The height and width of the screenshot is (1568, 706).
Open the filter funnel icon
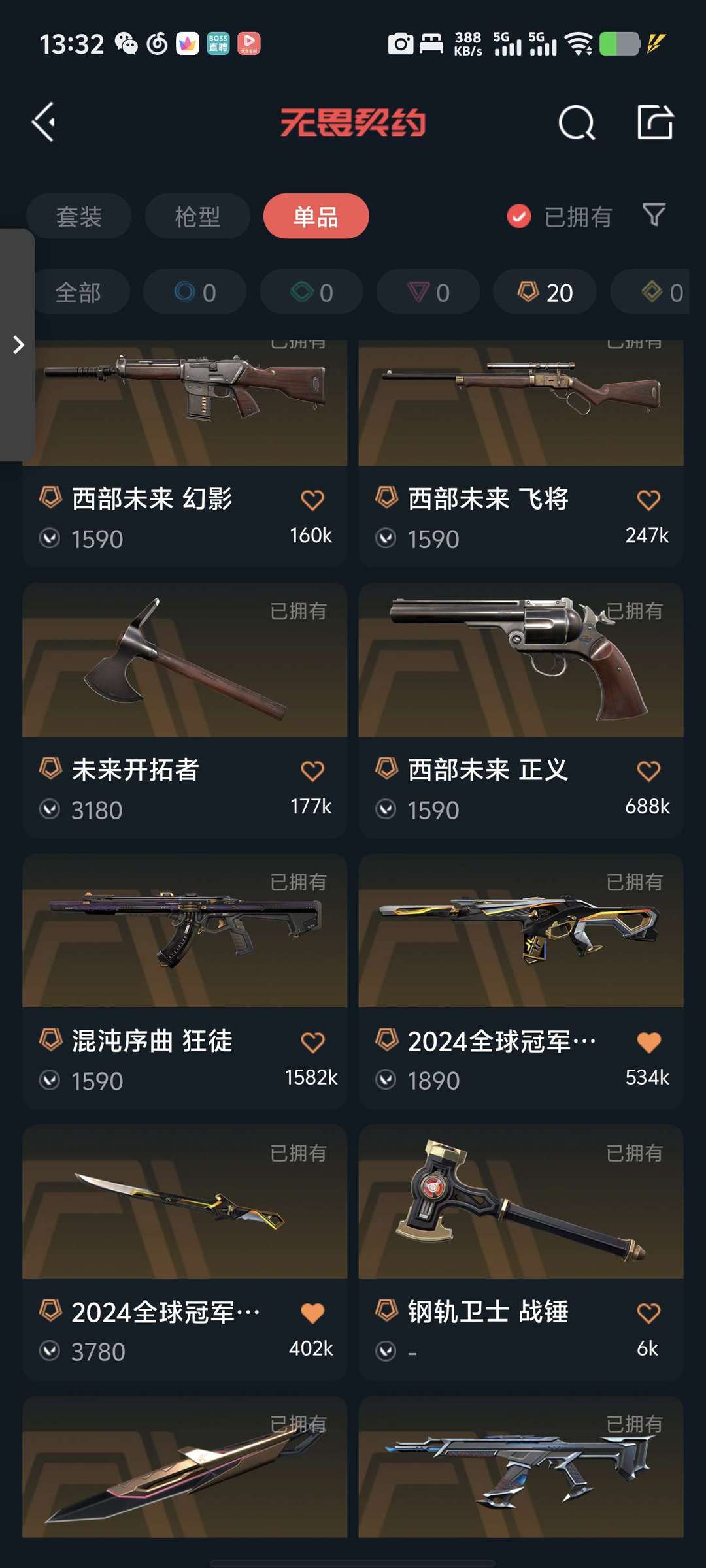[x=654, y=215]
